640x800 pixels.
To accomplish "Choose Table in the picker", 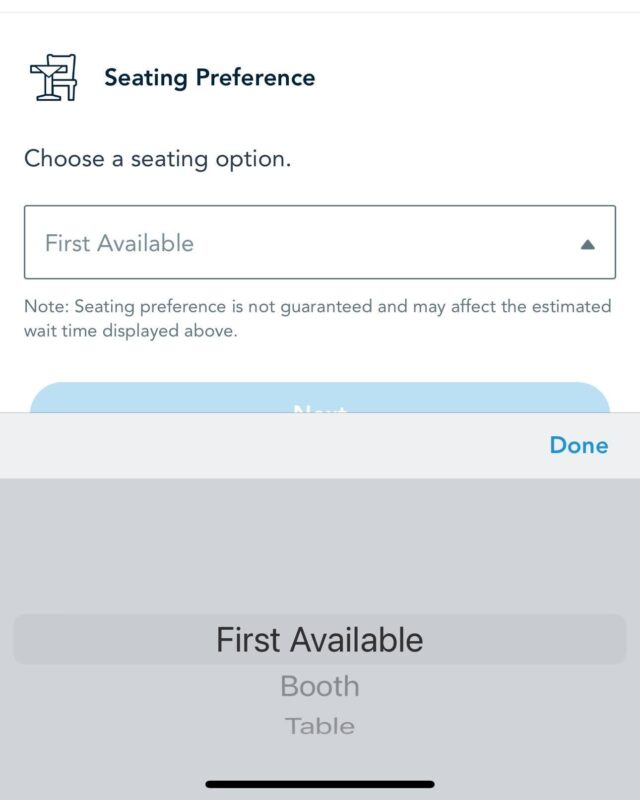I will [320, 727].
